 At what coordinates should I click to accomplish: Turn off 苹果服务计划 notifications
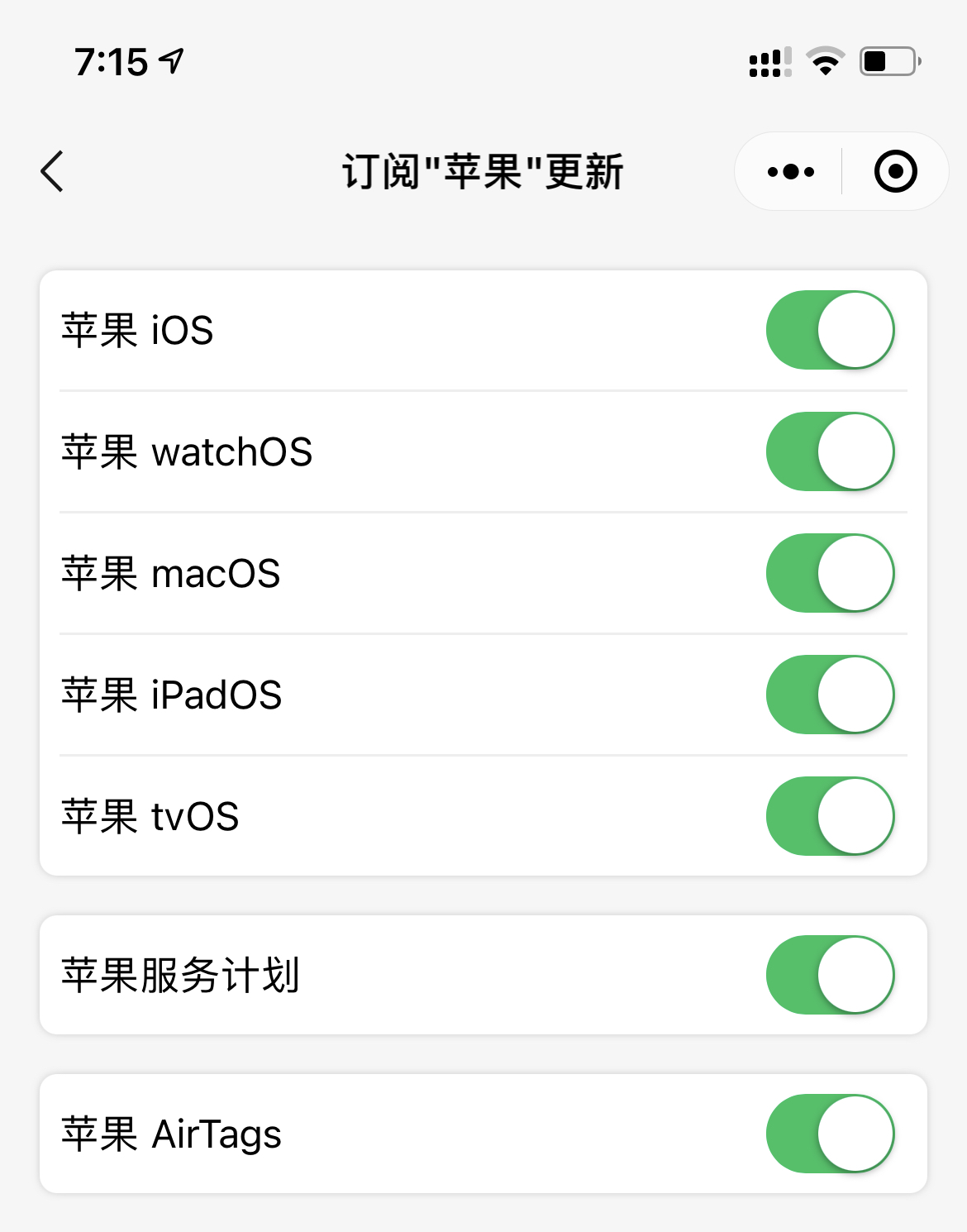(x=829, y=975)
